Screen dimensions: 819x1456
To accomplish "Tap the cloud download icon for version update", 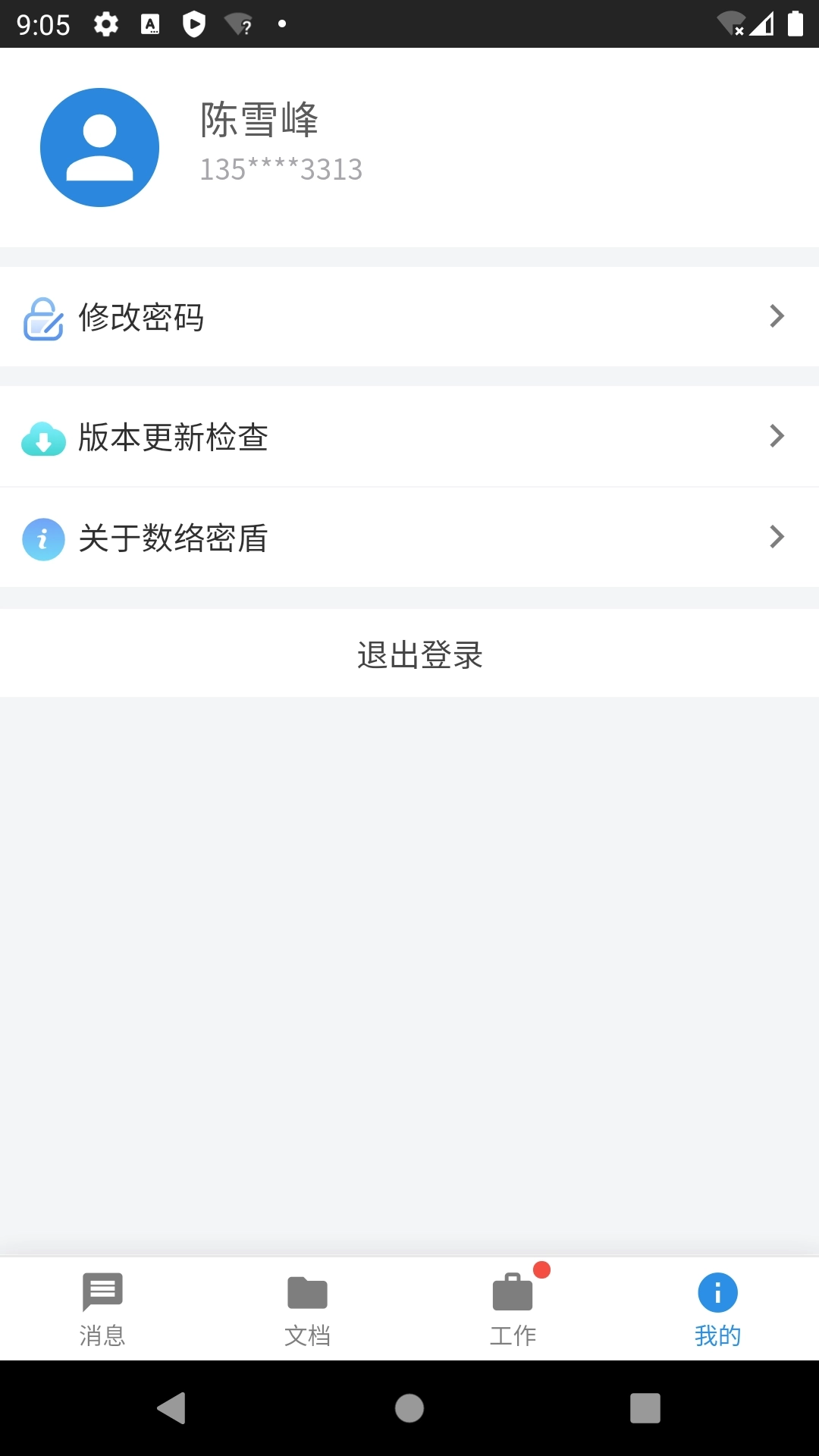I will coord(43,438).
